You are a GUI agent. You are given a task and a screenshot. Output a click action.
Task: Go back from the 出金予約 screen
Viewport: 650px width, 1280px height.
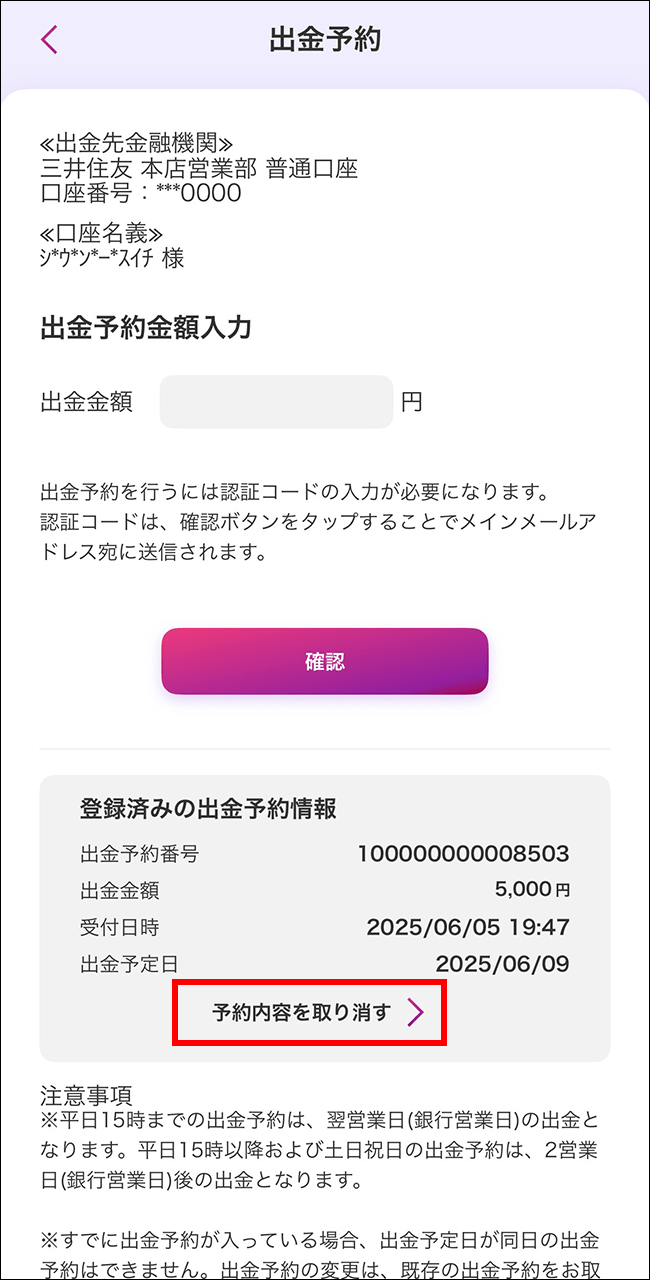pyautogui.click(x=50, y=40)
